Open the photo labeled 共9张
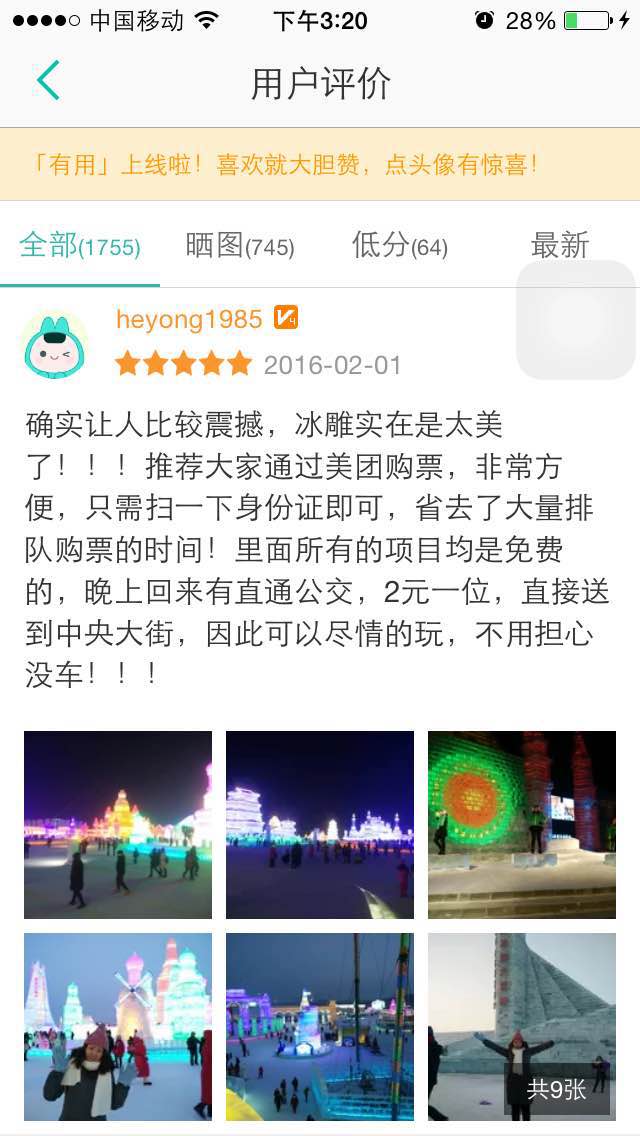The height and width of the screenshot is (1136, 640). pos(522,1027)
